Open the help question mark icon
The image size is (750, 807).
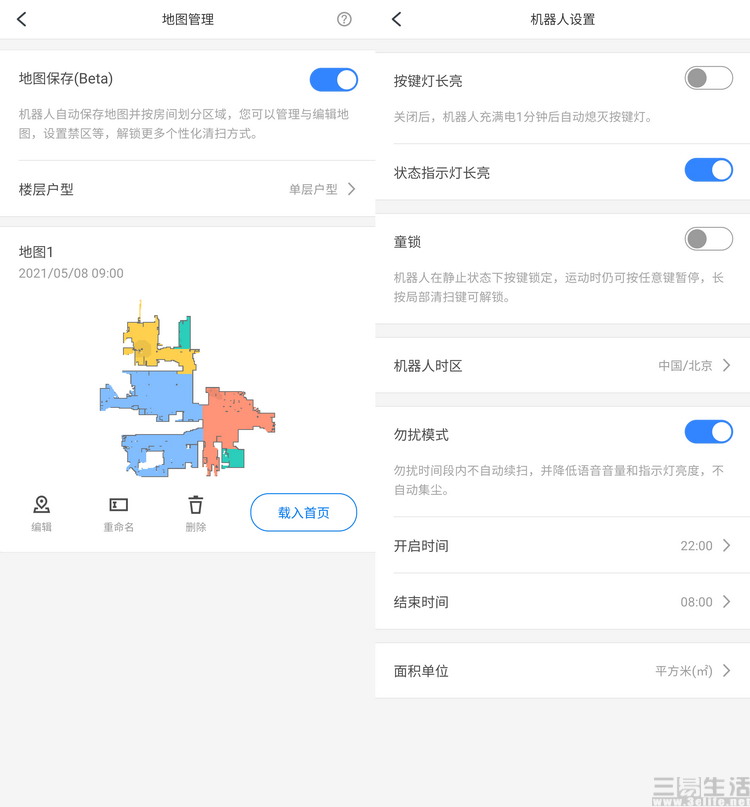pyautogui.click(x=344, y=19)
